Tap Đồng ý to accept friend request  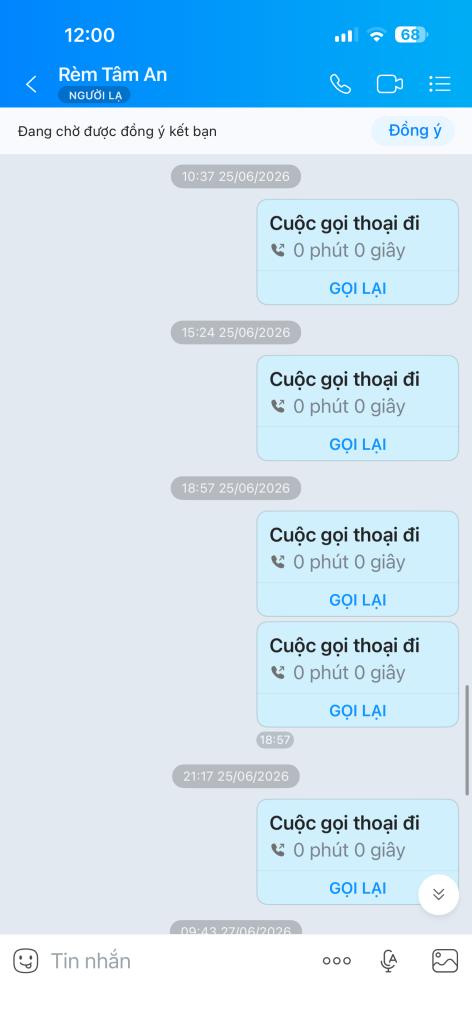(415, 131)
